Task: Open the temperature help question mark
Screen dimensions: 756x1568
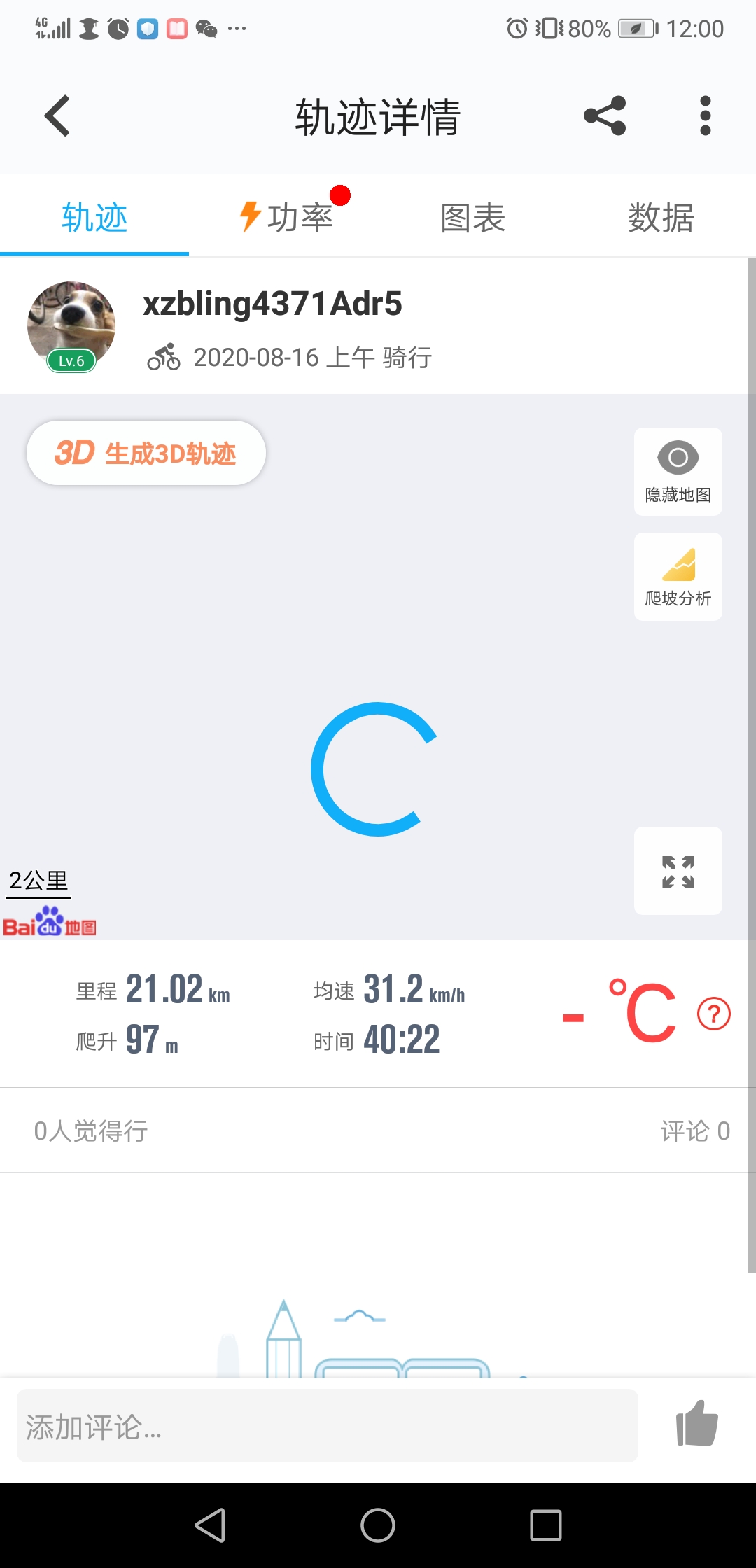Action: click(x=713, y=1014)
